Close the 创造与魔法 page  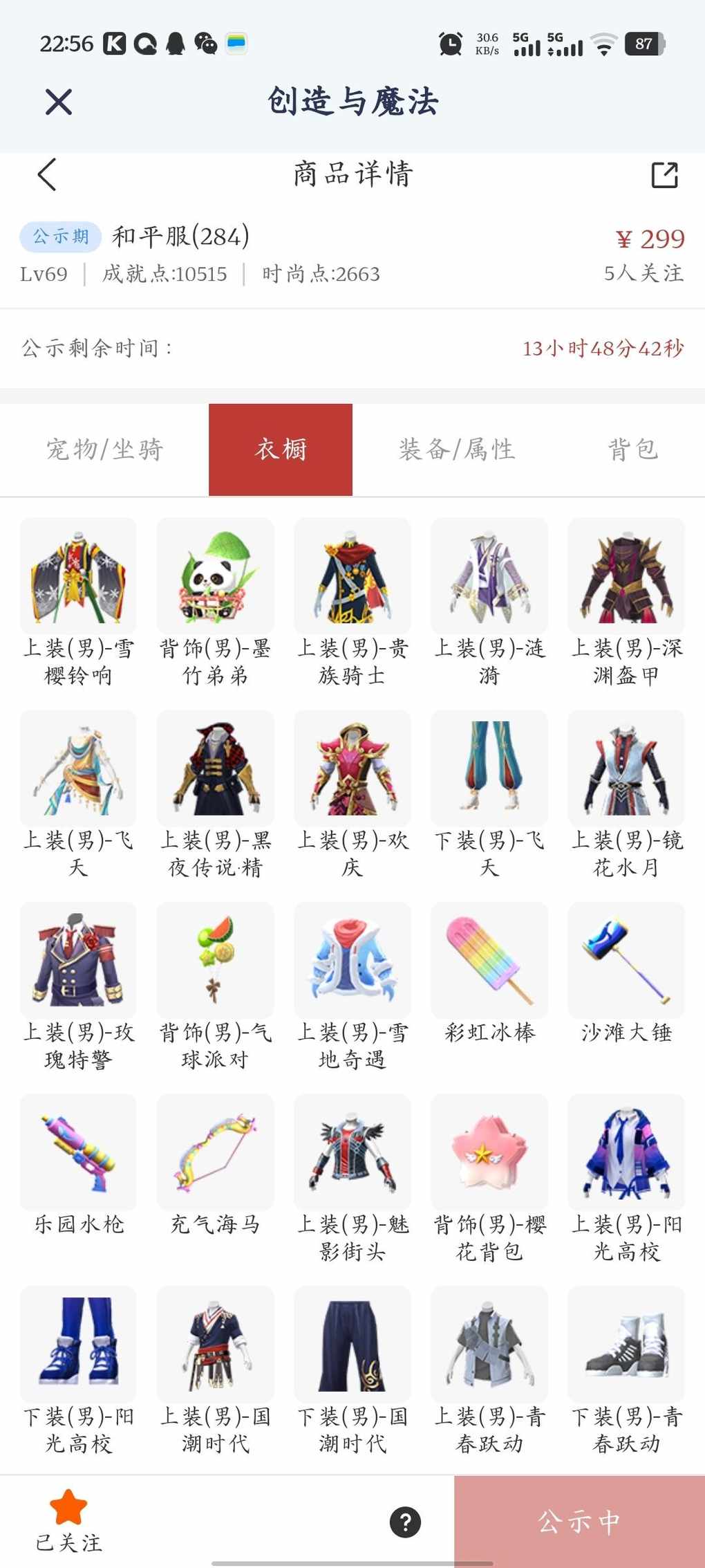tap(59, 102)
